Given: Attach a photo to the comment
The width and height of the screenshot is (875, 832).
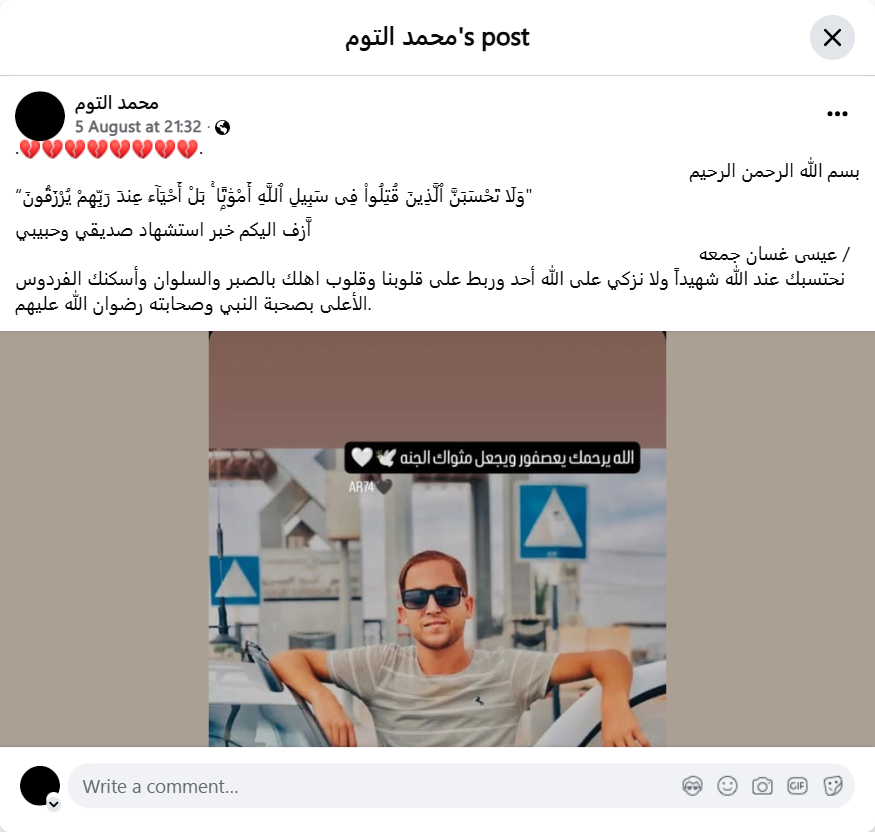Looking at the screenshot, I should pyautogui.click(x=762, y=786).
